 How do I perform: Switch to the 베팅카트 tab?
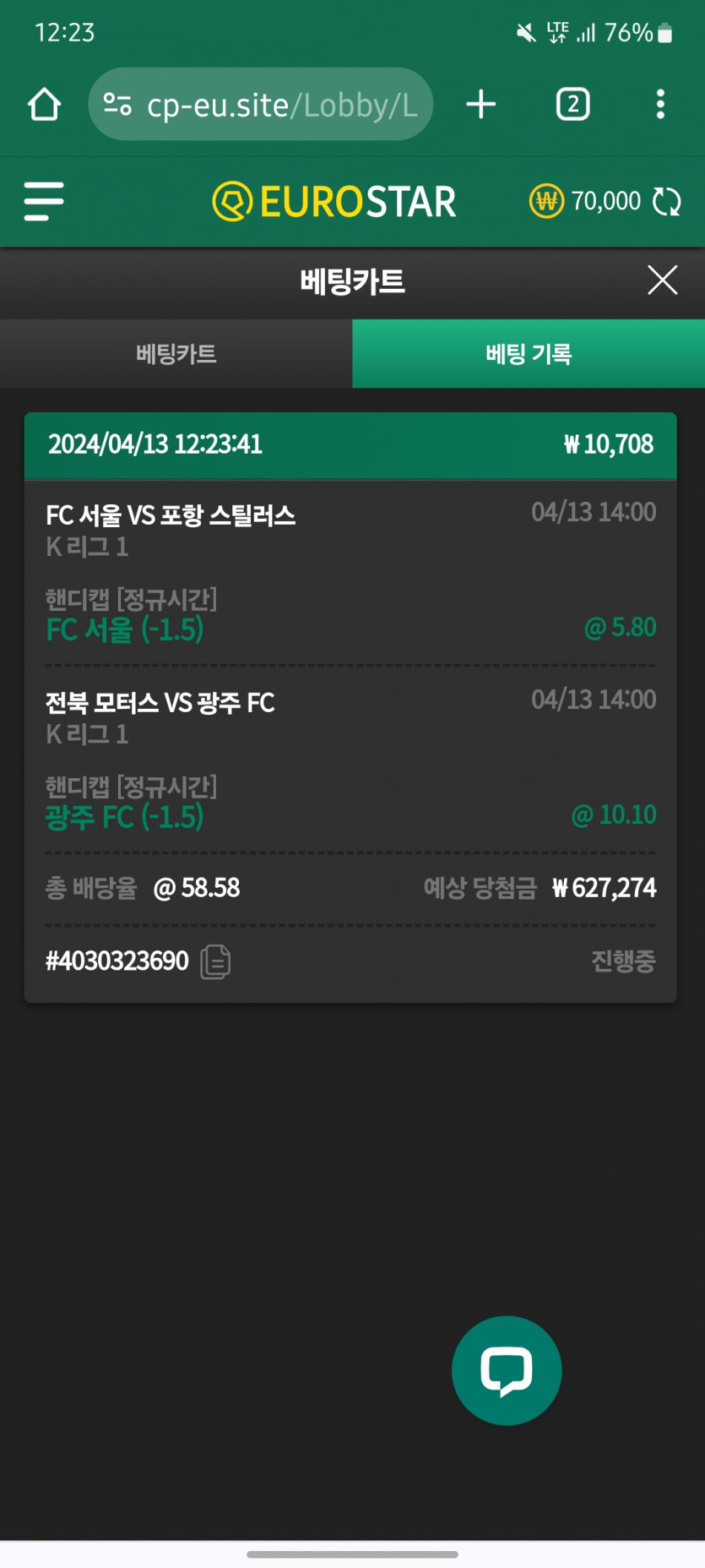click(176, 354)
